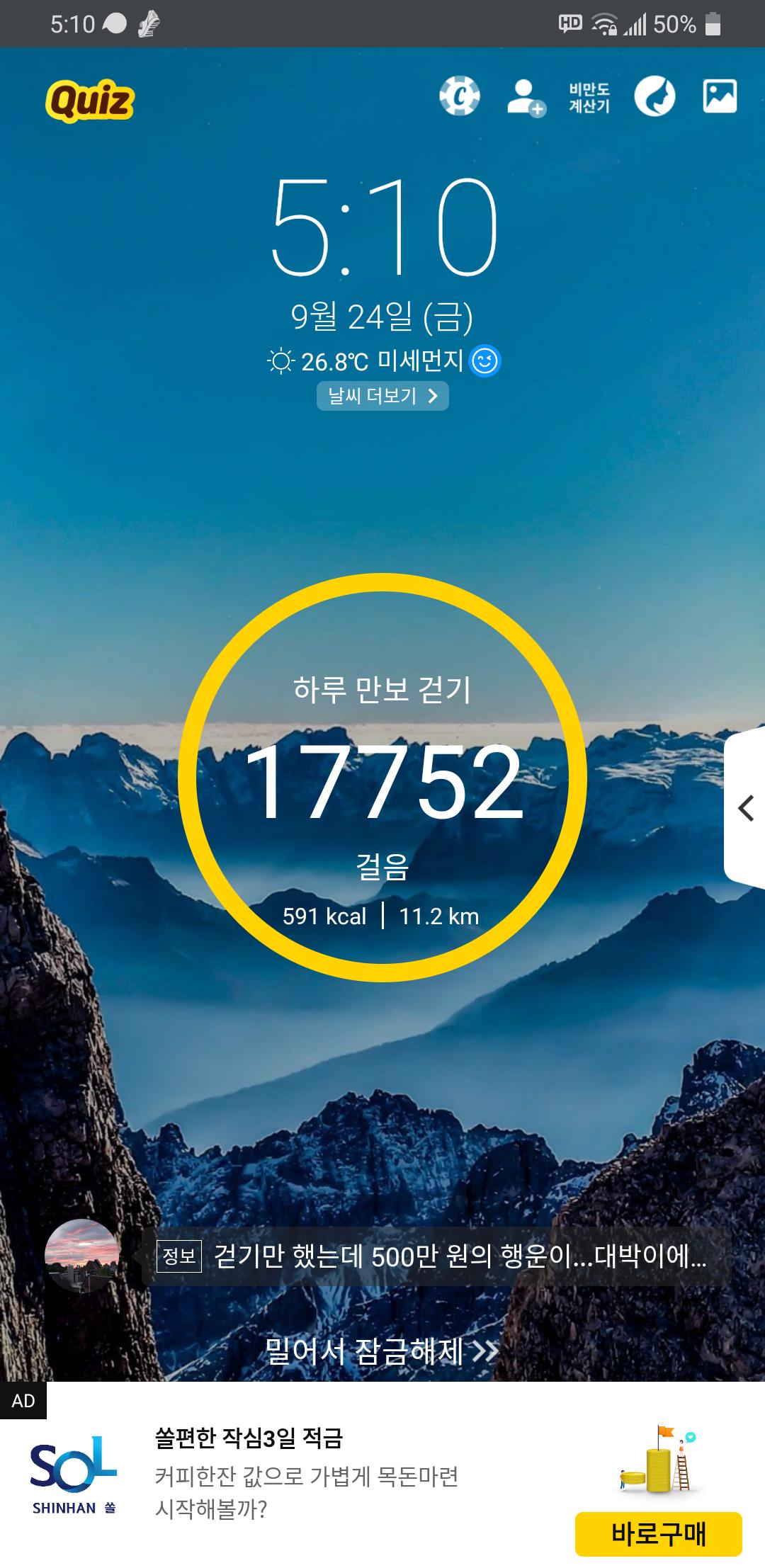Tap the add friend icon
Viewport: 765px width, 1568px height.
[x=526, y=98]
